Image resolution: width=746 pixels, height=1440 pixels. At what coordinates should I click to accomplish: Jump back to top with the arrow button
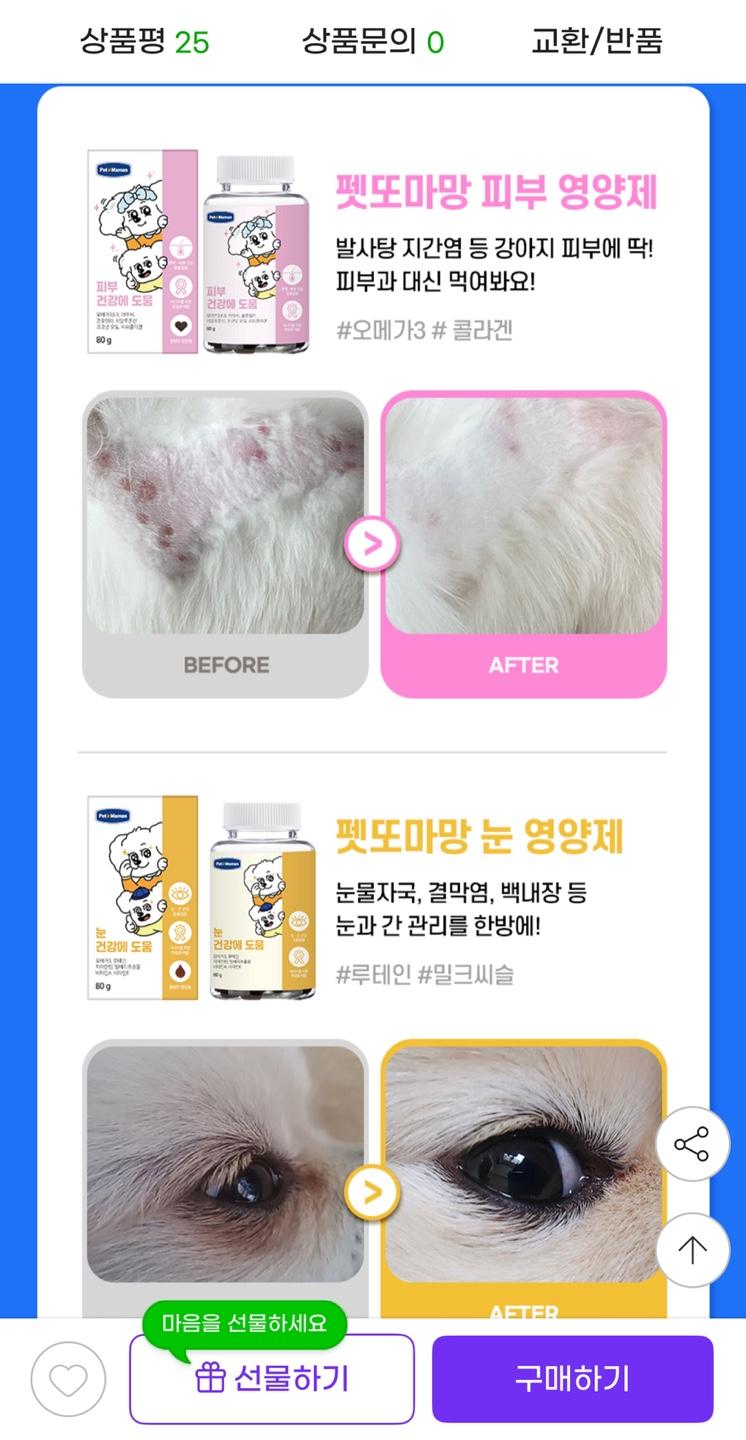(692, 1250)
